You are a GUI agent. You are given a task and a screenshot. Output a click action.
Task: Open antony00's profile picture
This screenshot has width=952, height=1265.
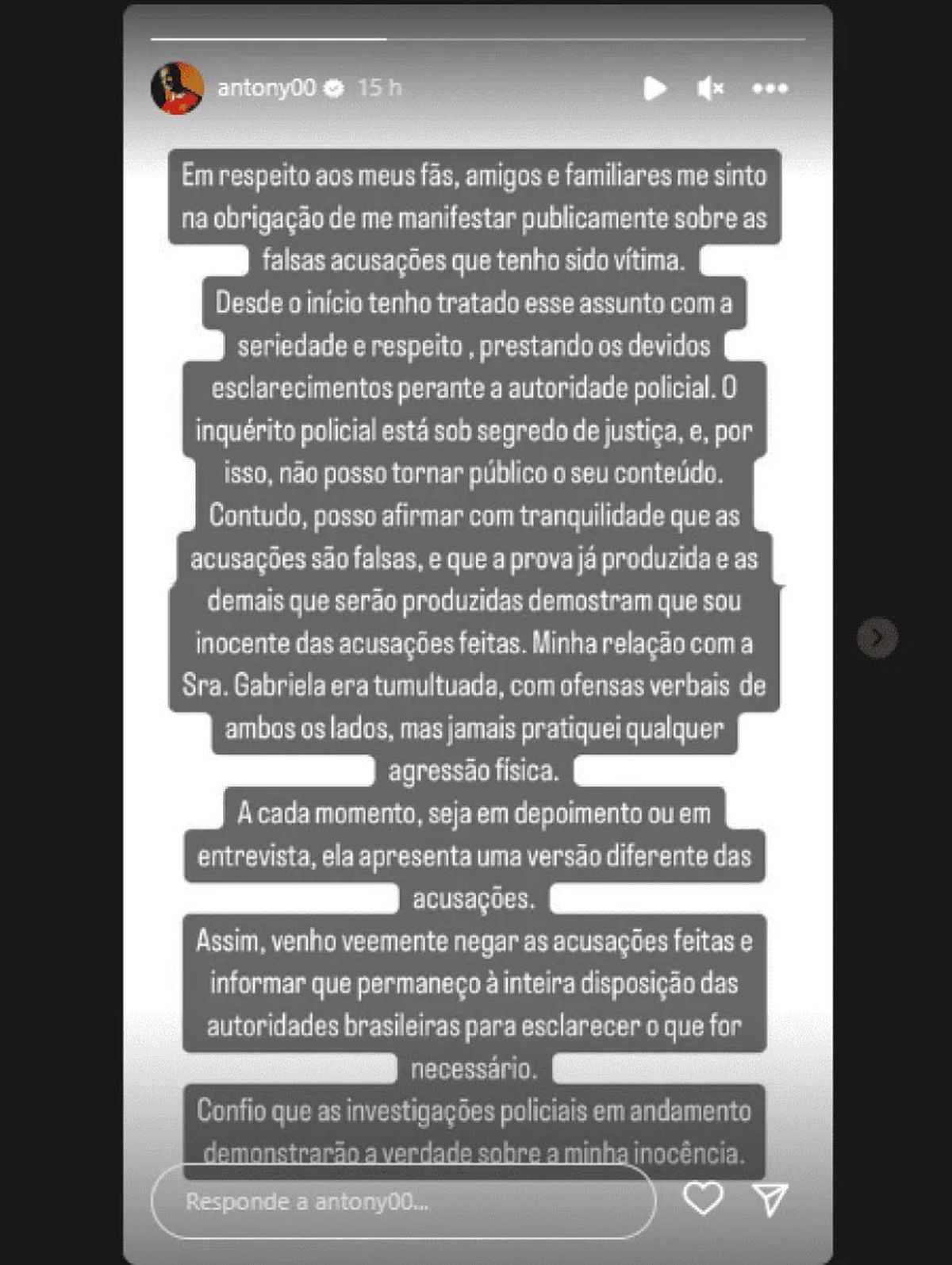point(177,88)
